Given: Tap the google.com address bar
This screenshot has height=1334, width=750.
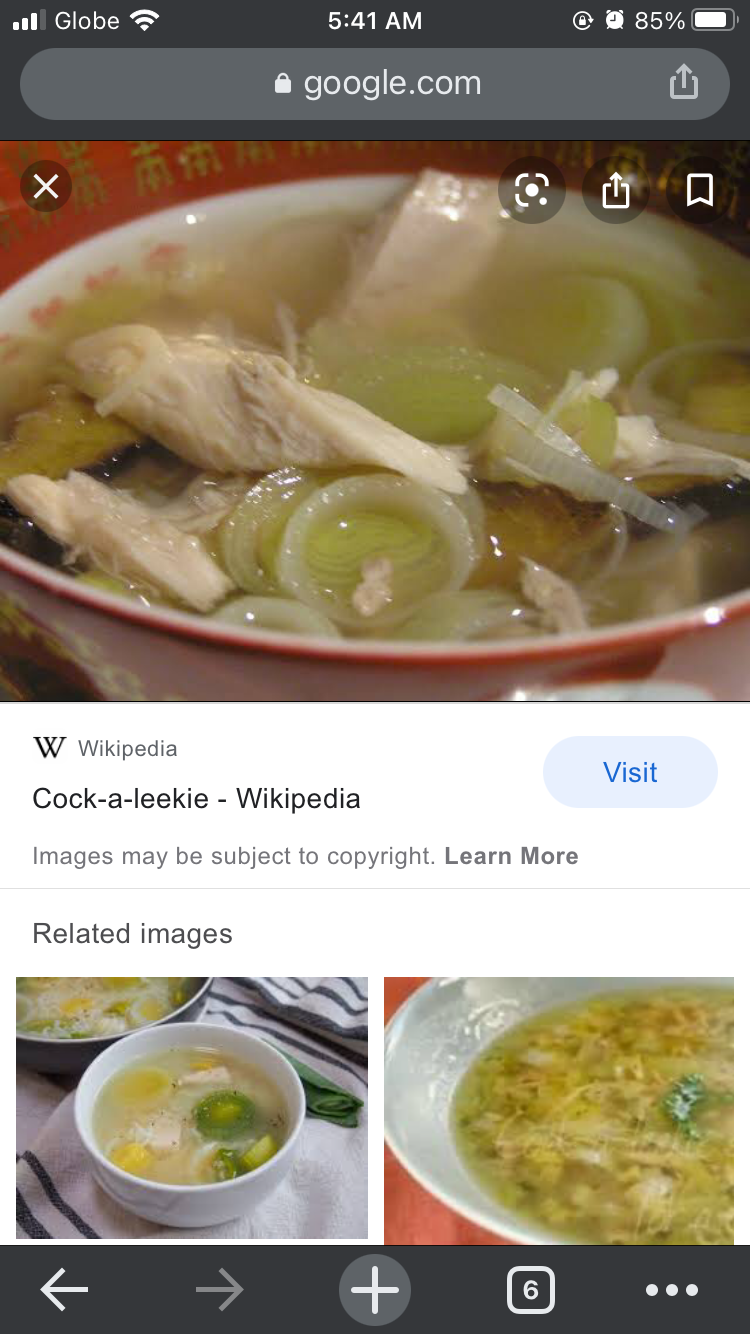Looking at the screenshot, I should (376, 84).
